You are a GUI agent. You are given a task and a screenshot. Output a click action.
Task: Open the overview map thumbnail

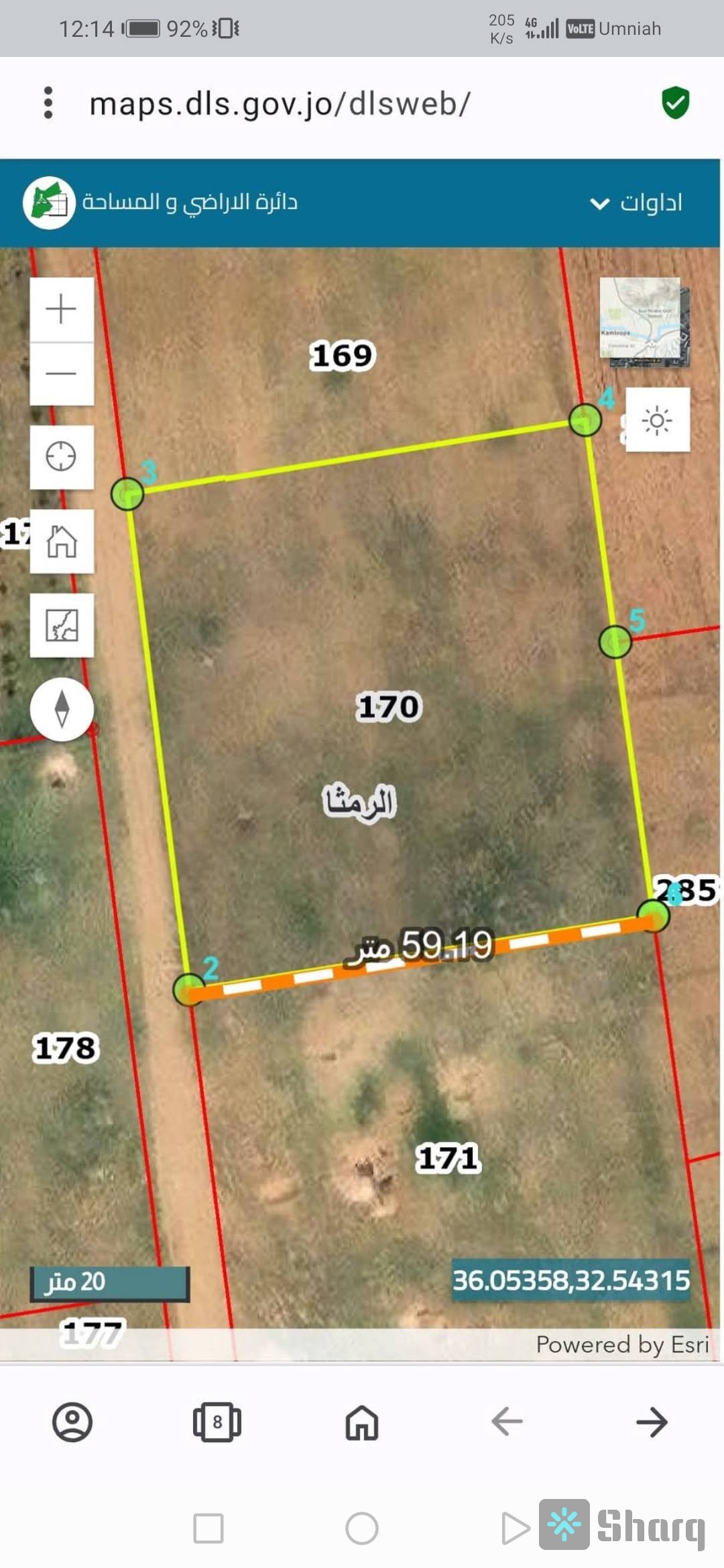pos(644,322)
